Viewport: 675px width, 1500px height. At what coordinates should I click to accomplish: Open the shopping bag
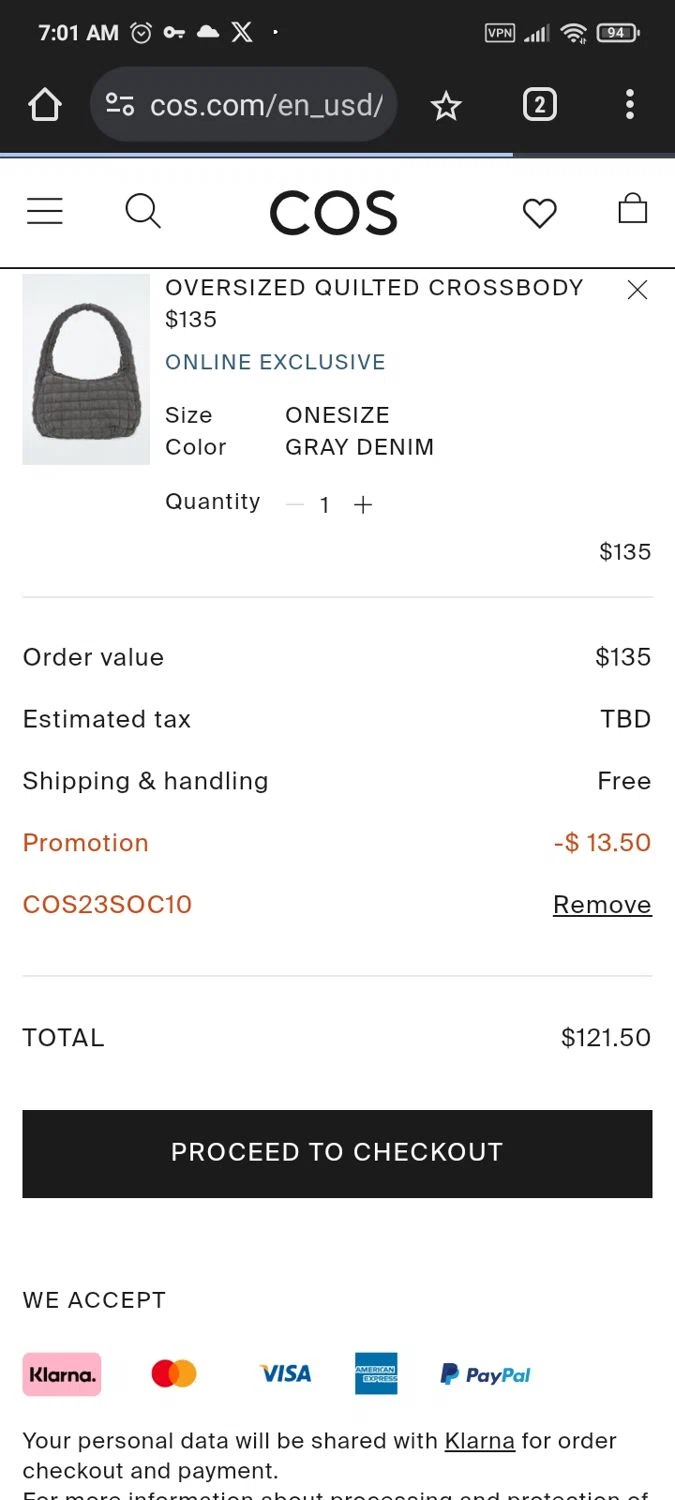pos(632,208)
